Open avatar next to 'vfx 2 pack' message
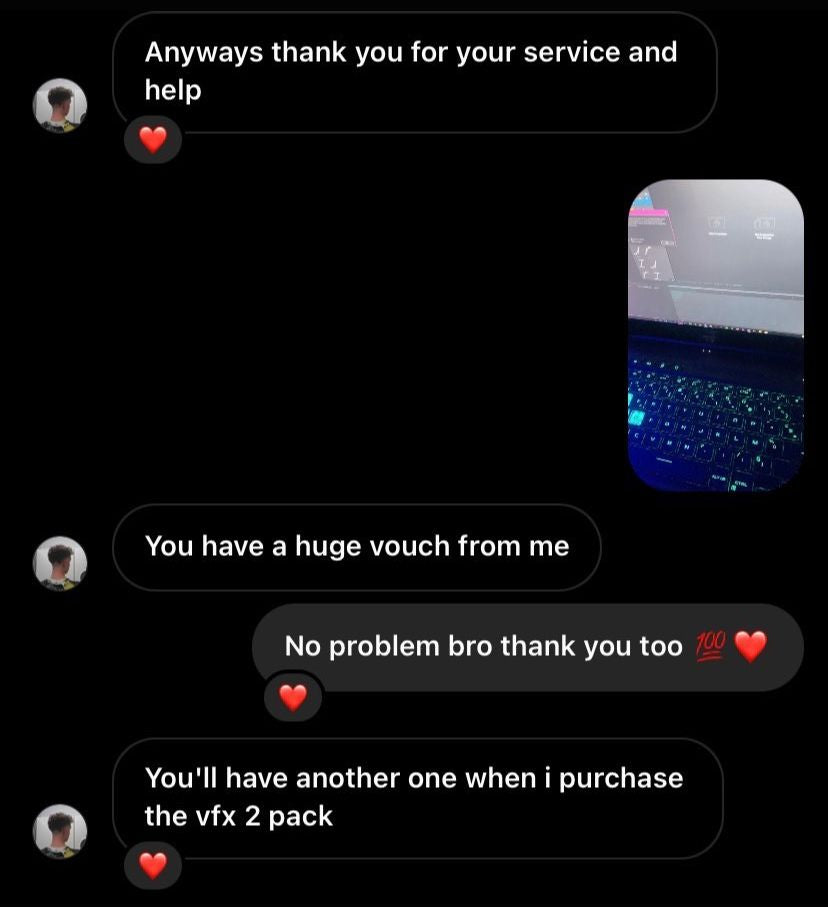Image resolution: width=828 pixels, height=907 pixels. (x=61, y=831)
